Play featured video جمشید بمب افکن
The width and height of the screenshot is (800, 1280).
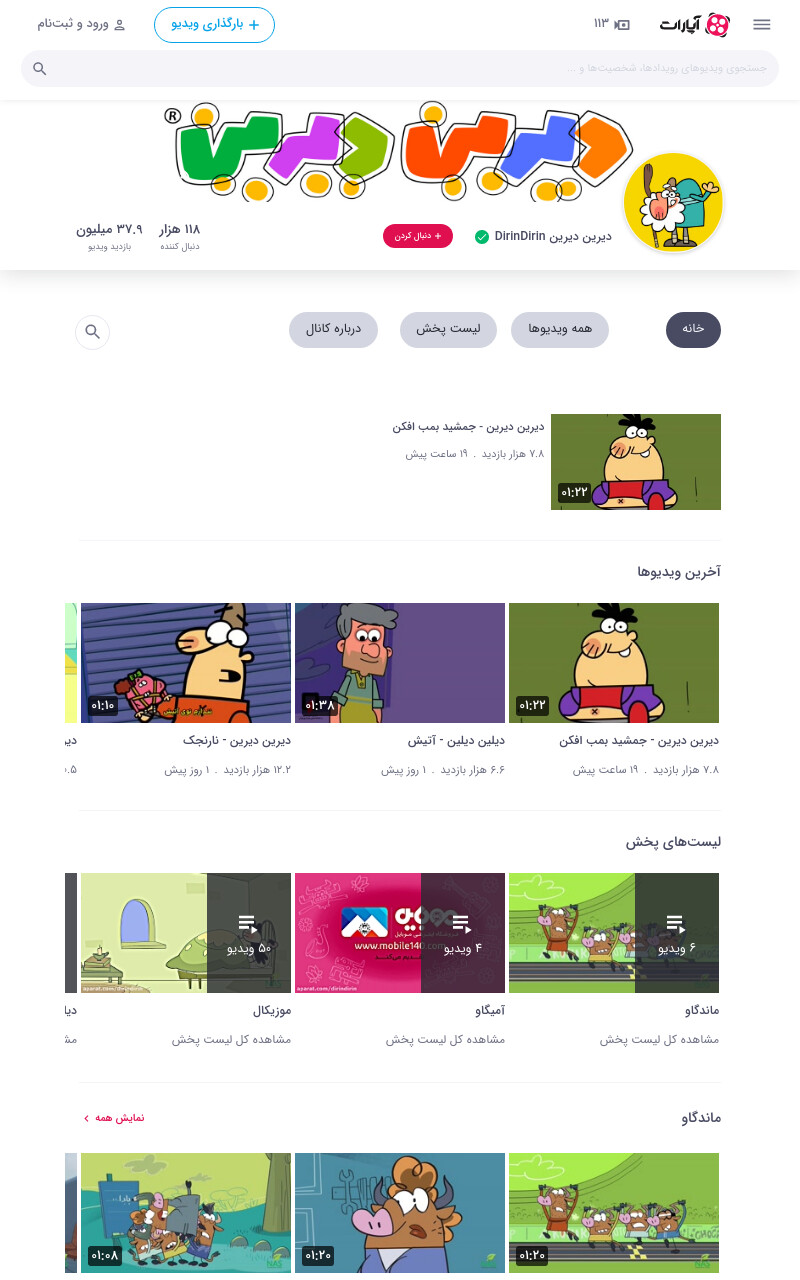pos(636,462)
